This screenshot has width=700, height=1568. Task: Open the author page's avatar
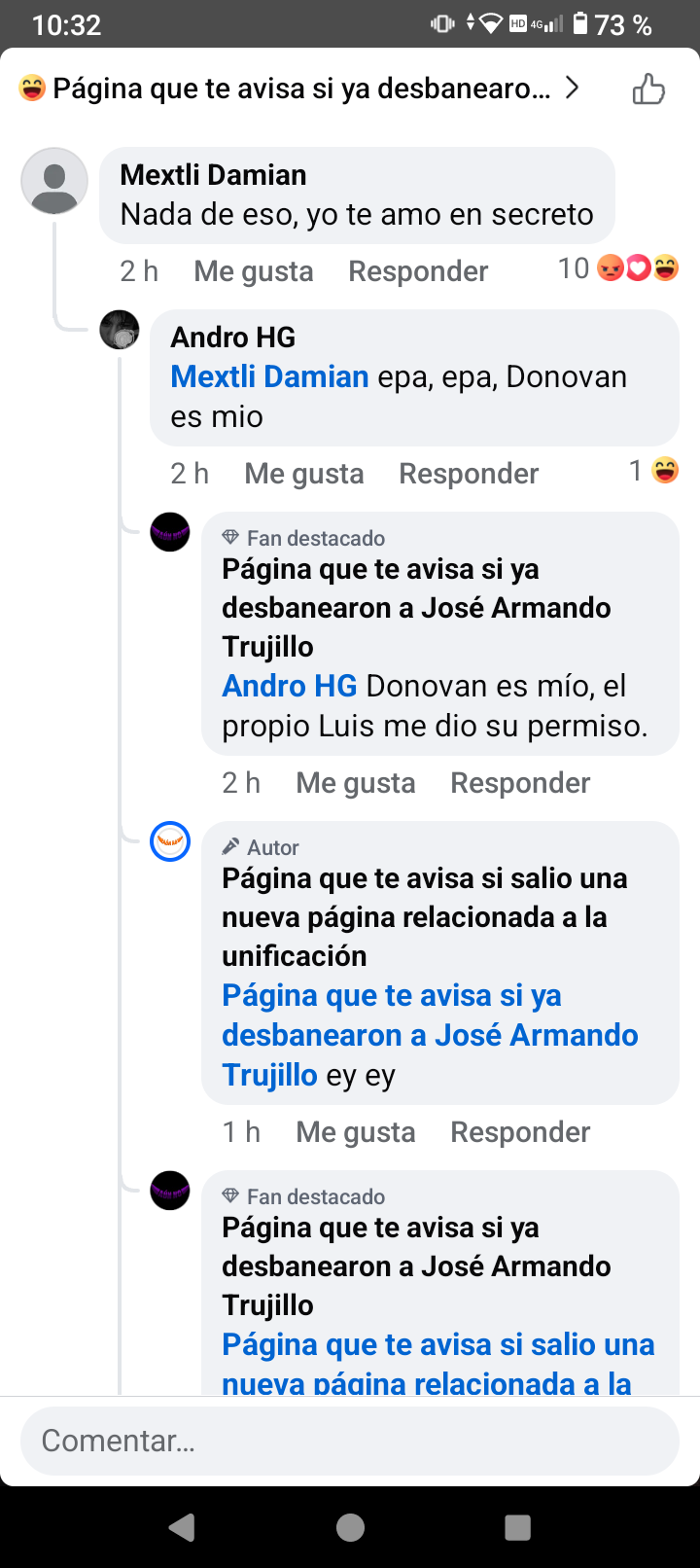(x=170, y=841)
